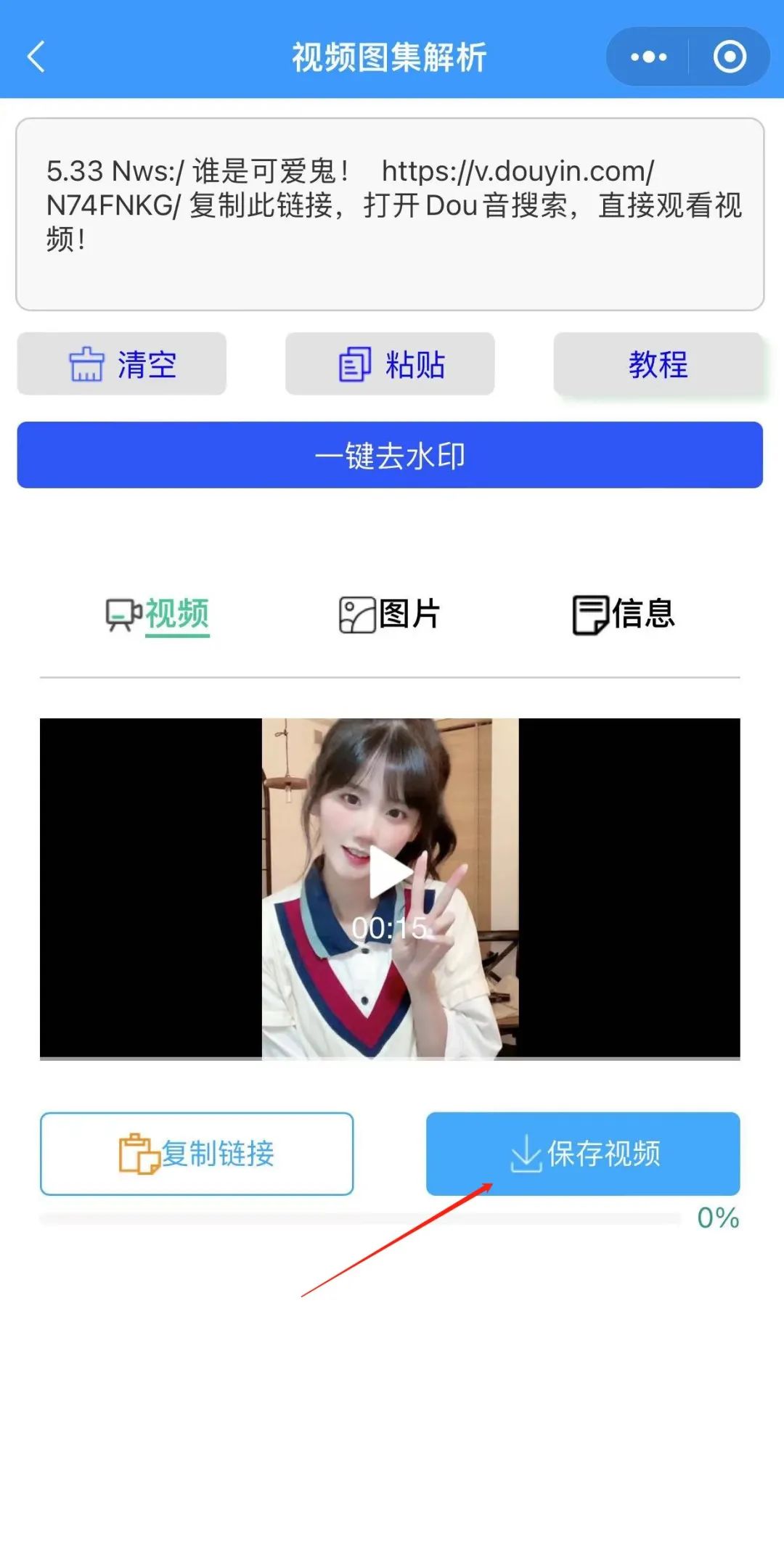Screen dimensions: 784x1568
Task: Tap 一键去水印 to remove watermark
Action: pos(390,455)
